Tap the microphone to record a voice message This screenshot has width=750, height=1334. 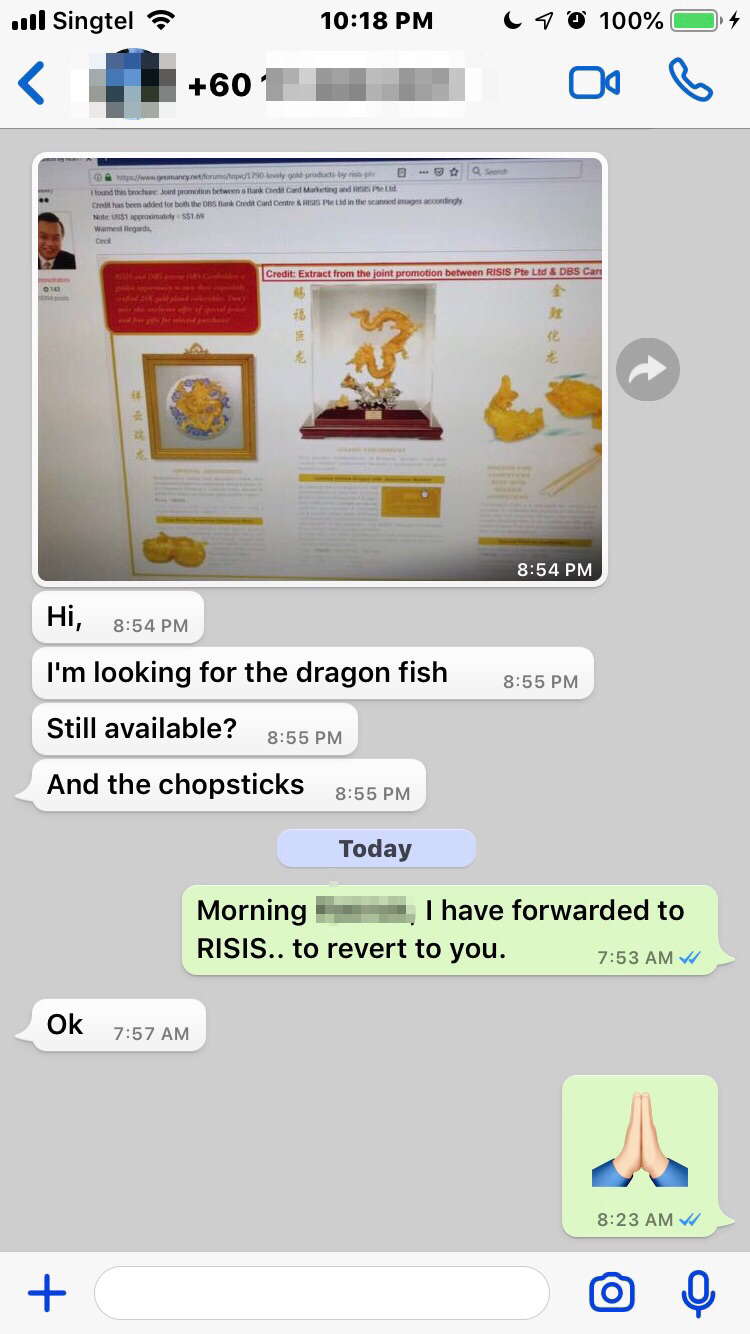[698, 1293]
